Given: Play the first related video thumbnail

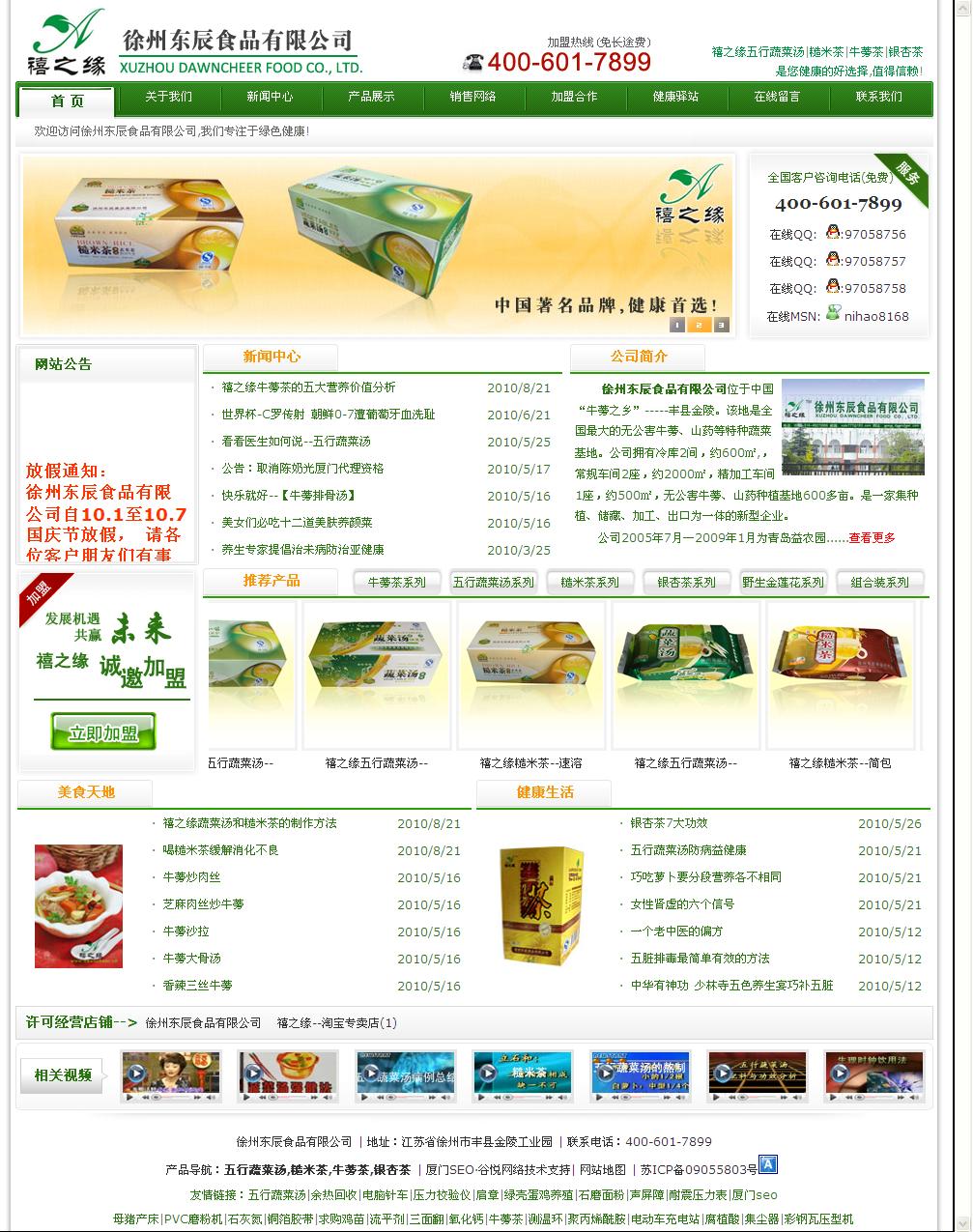Looking at the screenshot, I should coord(170,1075).
